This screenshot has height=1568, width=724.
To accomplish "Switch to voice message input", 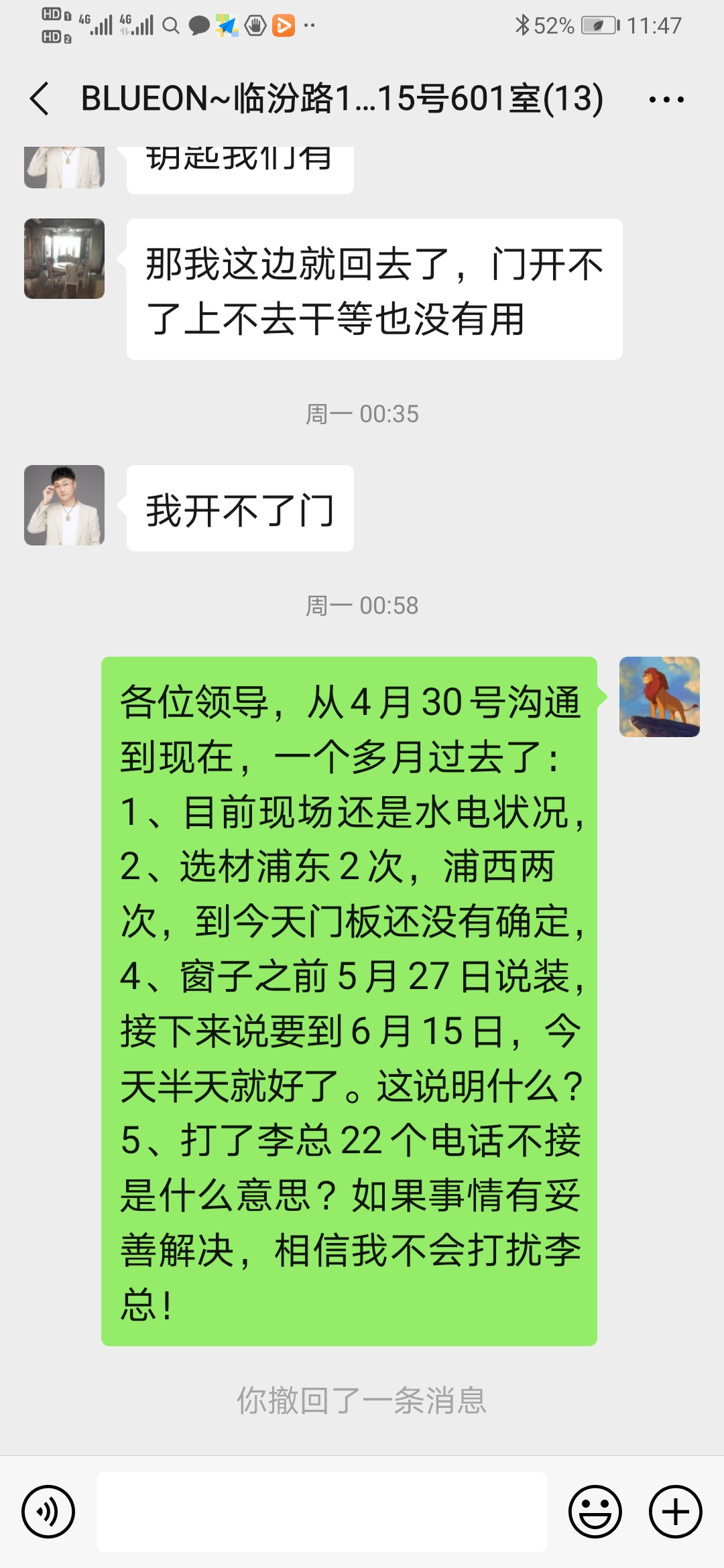I will point(48,1511).
